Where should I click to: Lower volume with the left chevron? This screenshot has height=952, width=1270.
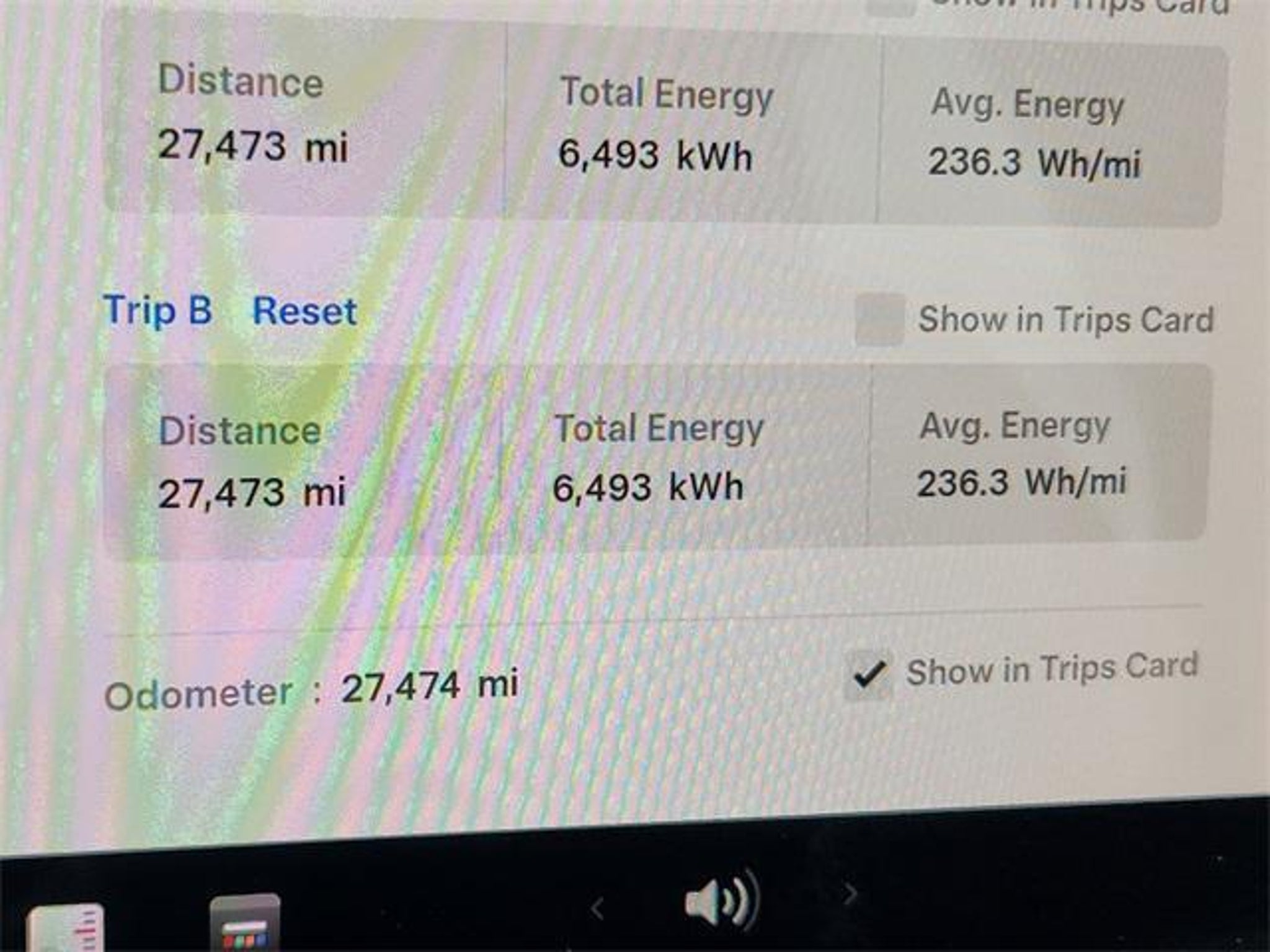click(597, 910)
